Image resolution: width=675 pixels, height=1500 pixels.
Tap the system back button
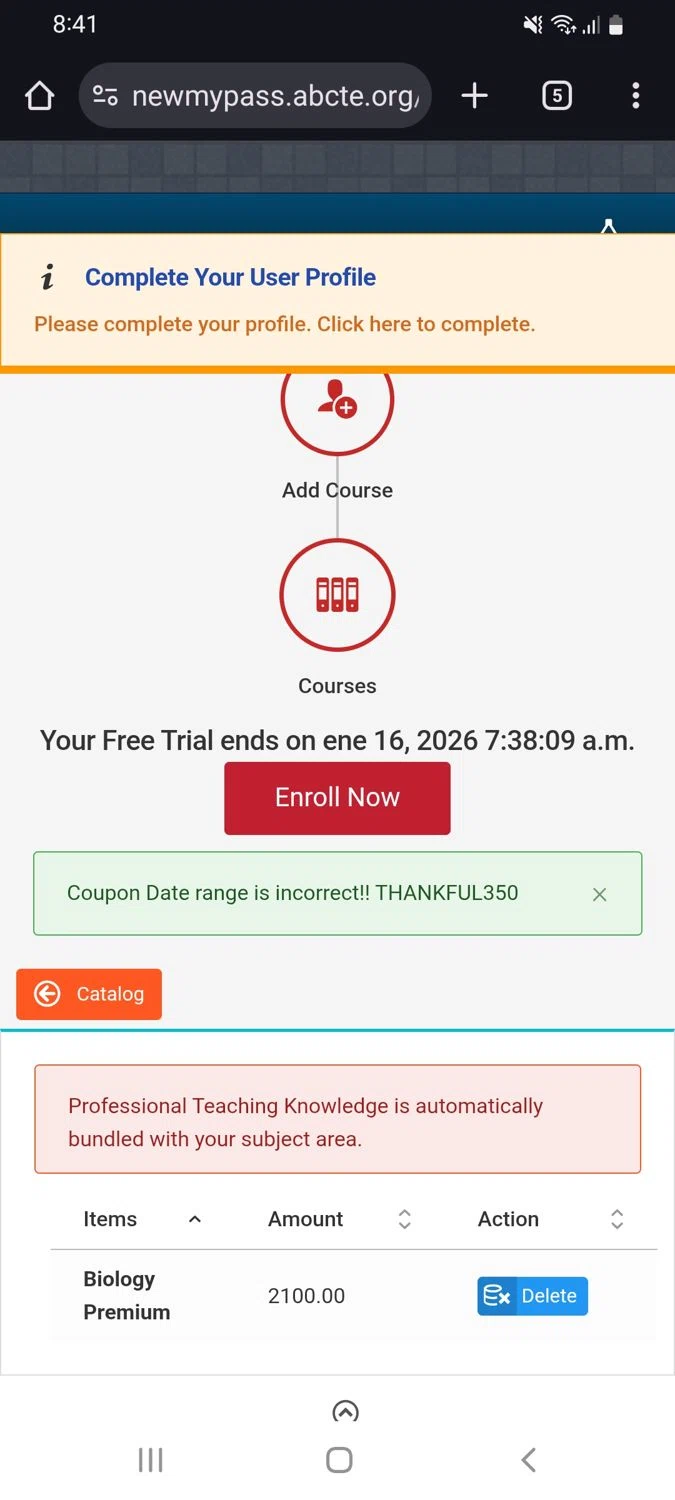coord(529,1460)
